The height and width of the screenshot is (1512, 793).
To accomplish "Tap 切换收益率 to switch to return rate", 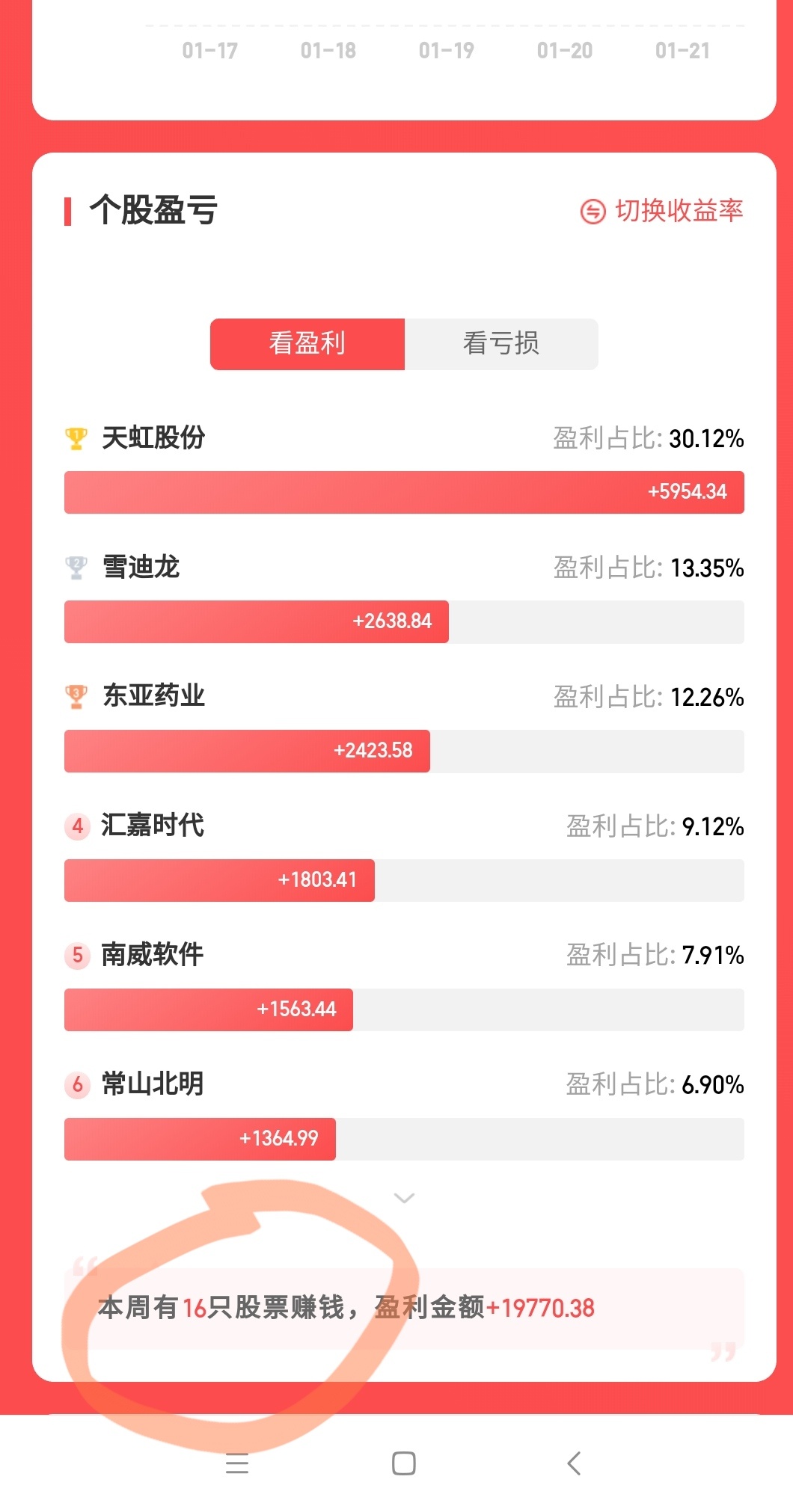I will (x=661, y=211).
